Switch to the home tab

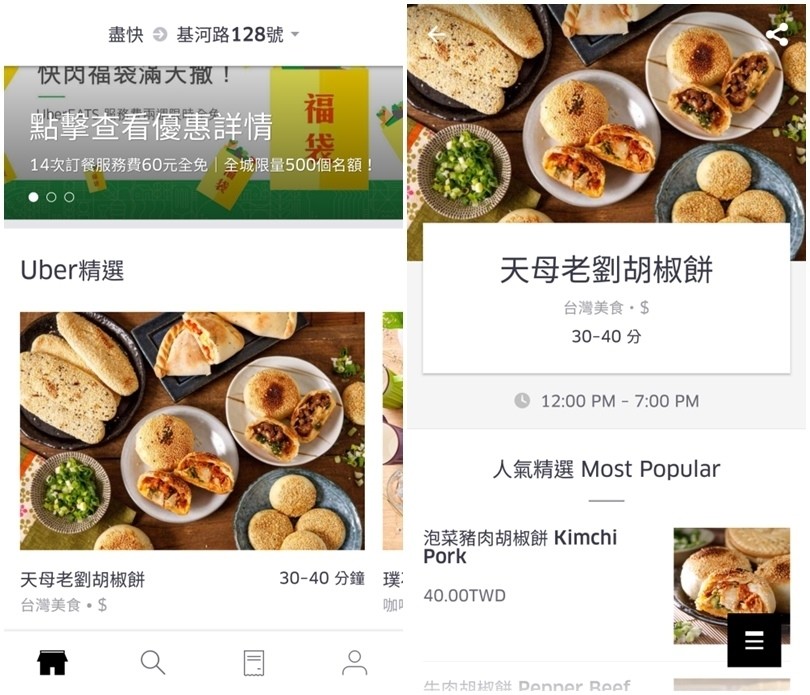[x=52, y=662]
